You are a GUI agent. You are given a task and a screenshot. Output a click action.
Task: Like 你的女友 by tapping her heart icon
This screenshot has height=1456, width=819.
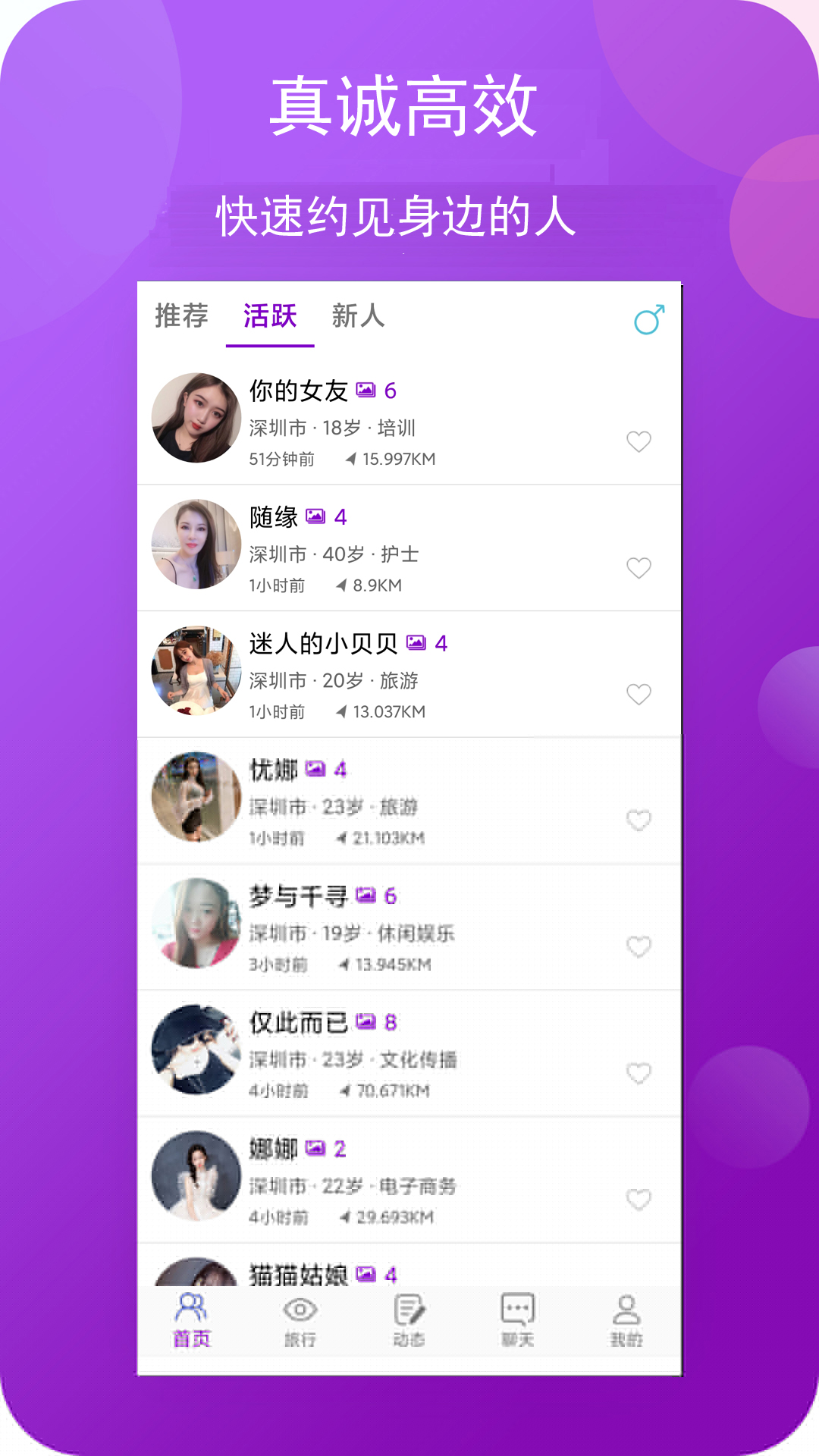tap(638, 441)
